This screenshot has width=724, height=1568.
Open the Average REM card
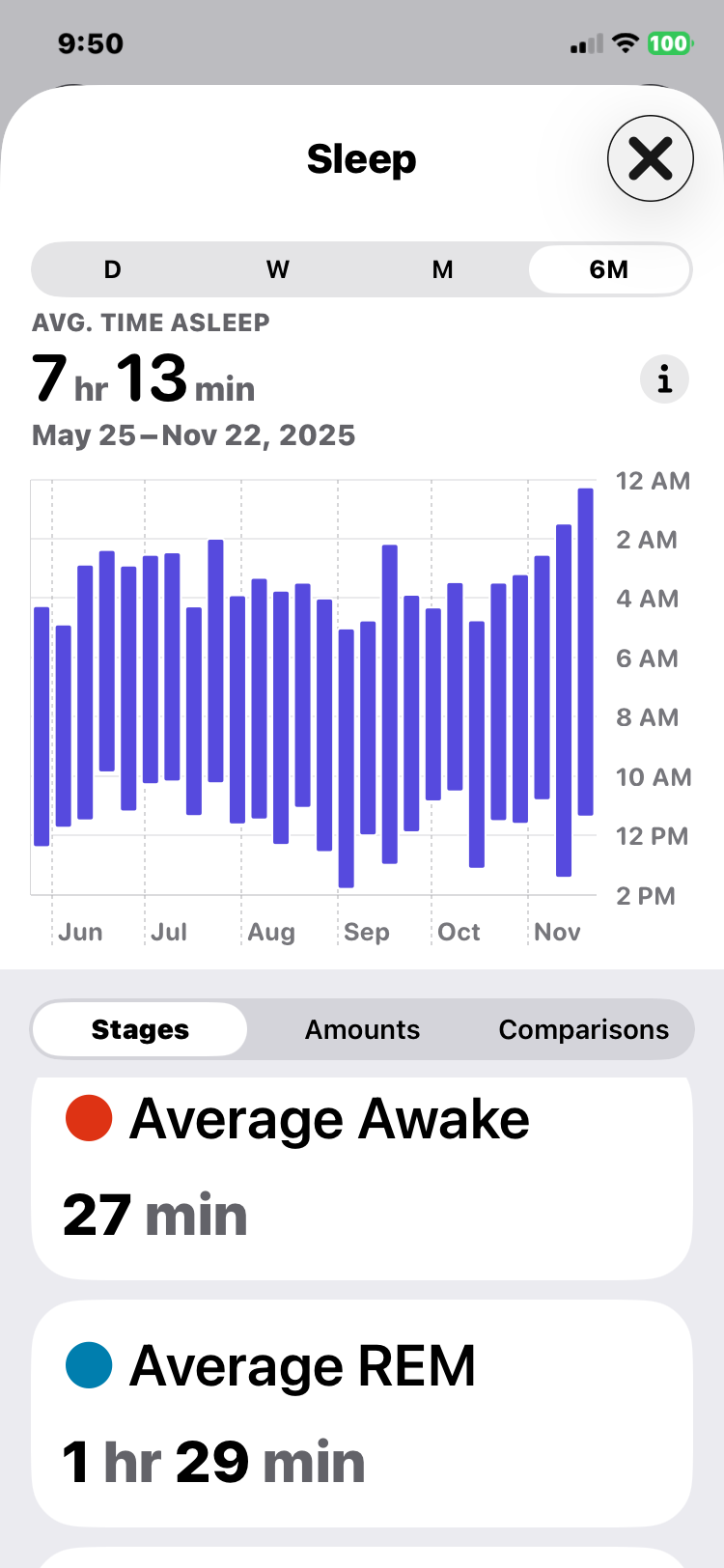pyautogui.click(x=362, y=1414)
